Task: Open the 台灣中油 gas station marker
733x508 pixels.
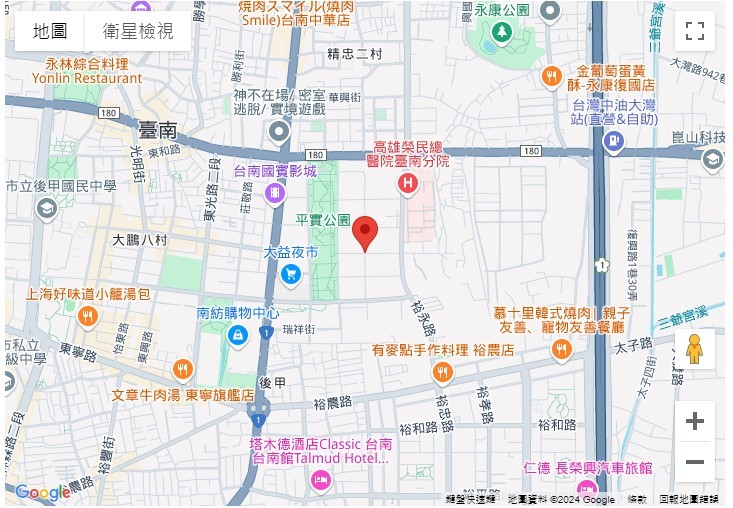Action: point(614,141)
